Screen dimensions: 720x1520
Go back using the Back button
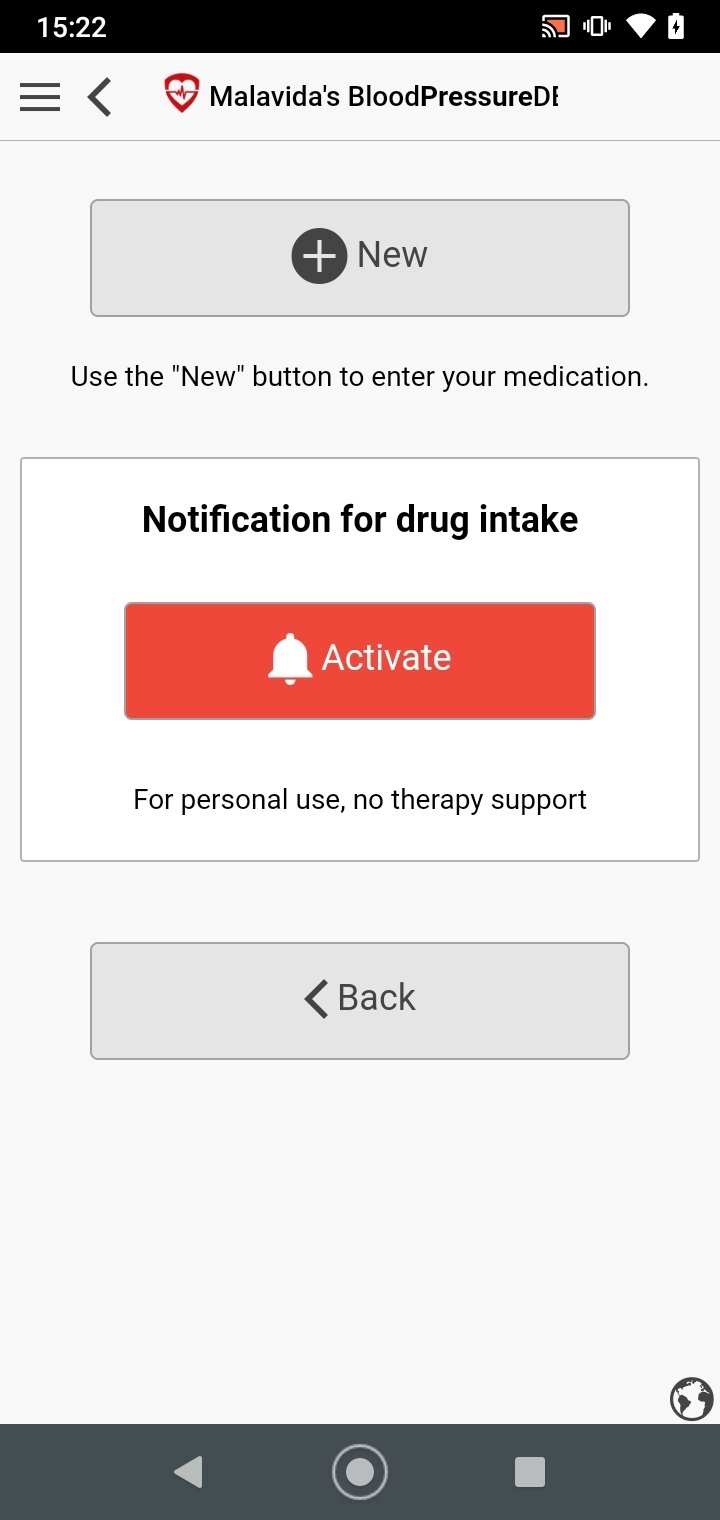tap(360, 1000)
